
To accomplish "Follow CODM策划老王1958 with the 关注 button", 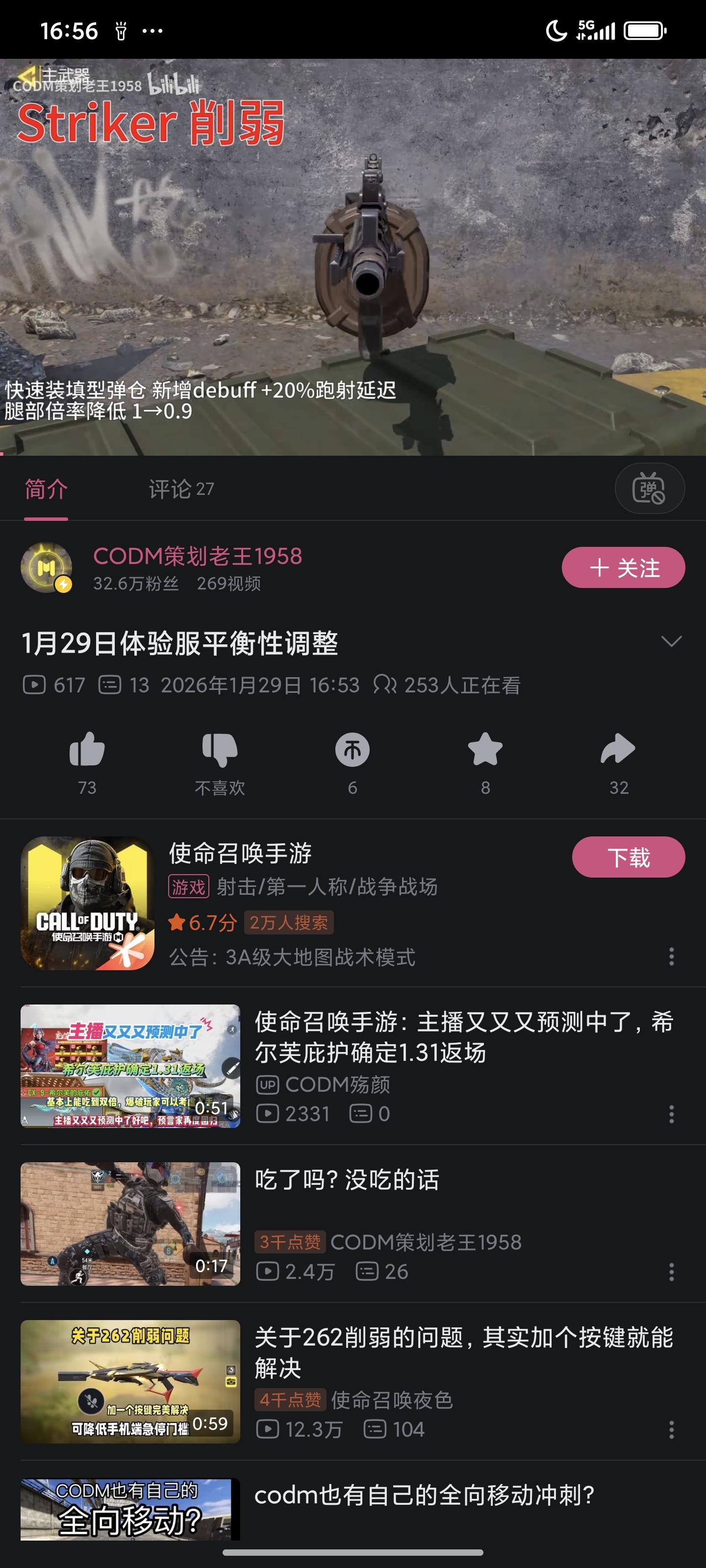I will click(623, 568).
